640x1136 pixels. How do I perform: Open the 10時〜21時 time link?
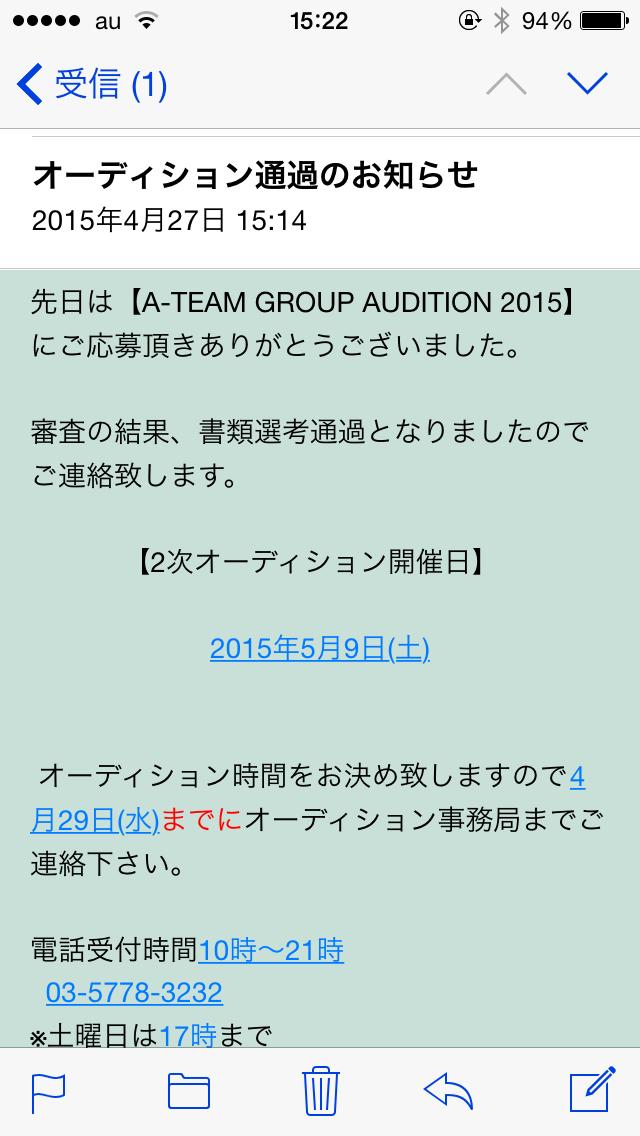271,949
